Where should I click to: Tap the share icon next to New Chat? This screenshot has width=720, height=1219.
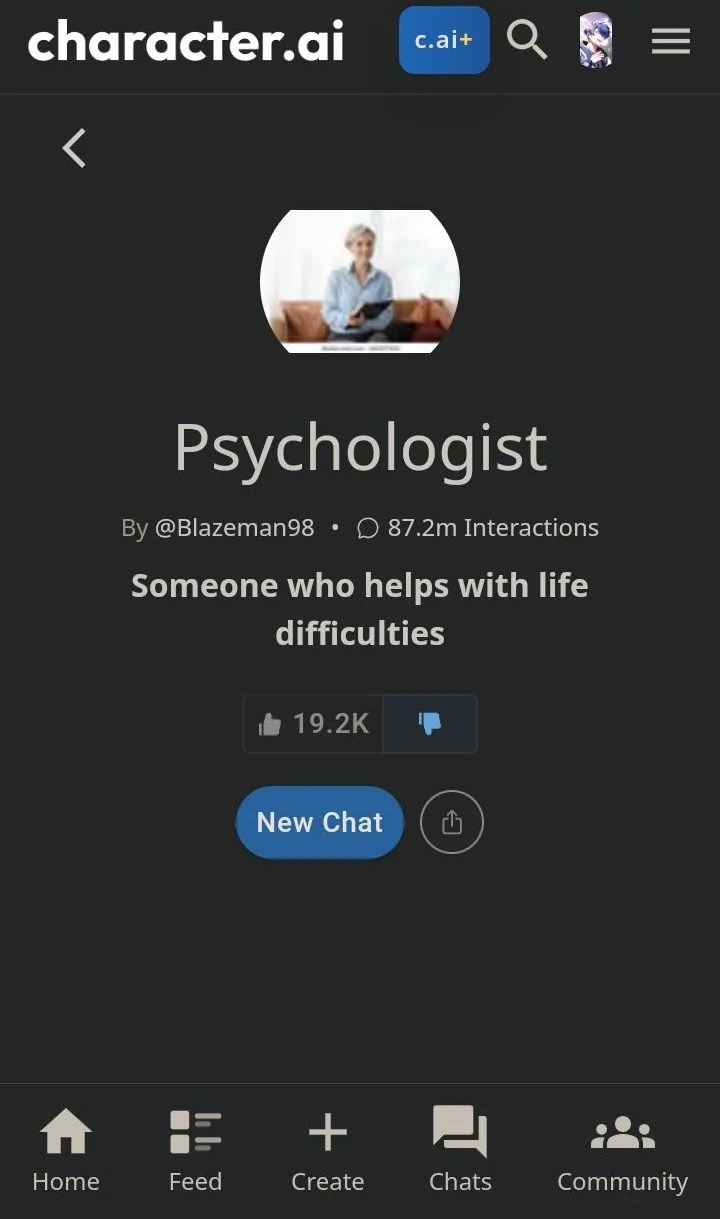click(x=451, y=821)
